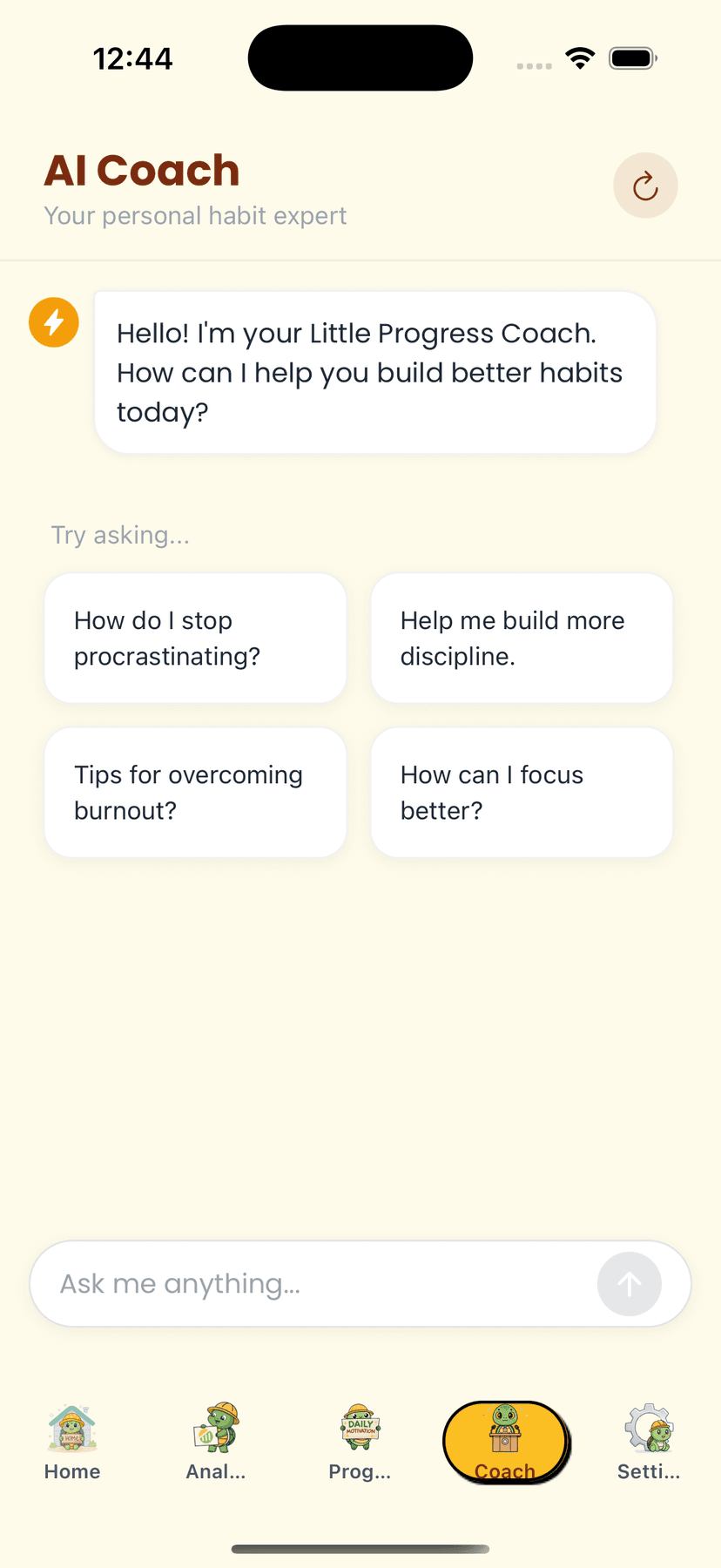Stay on the Coach tab

[505, 1442]
